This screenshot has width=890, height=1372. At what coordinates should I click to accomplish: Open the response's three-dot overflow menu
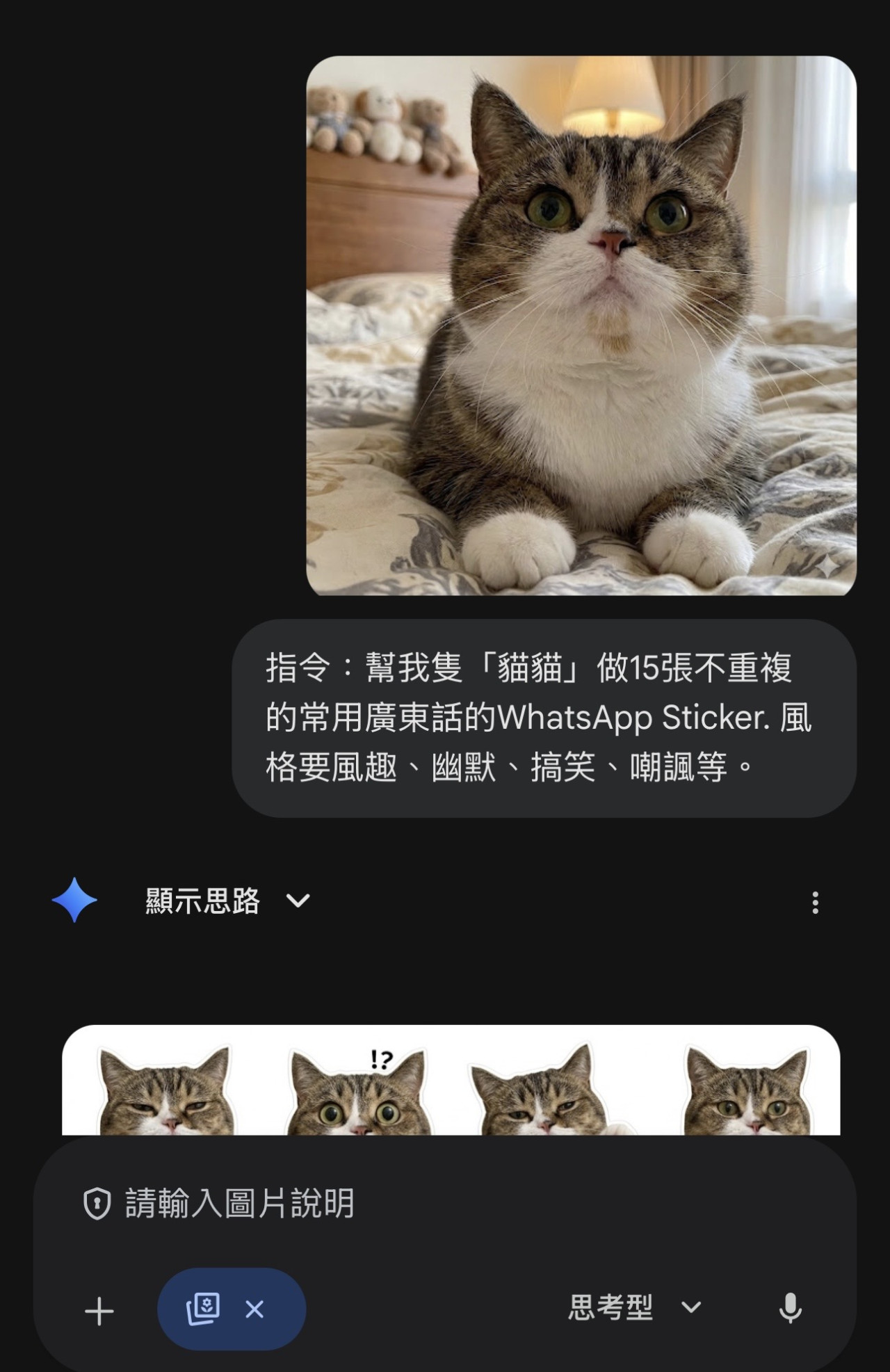(815, 903)
